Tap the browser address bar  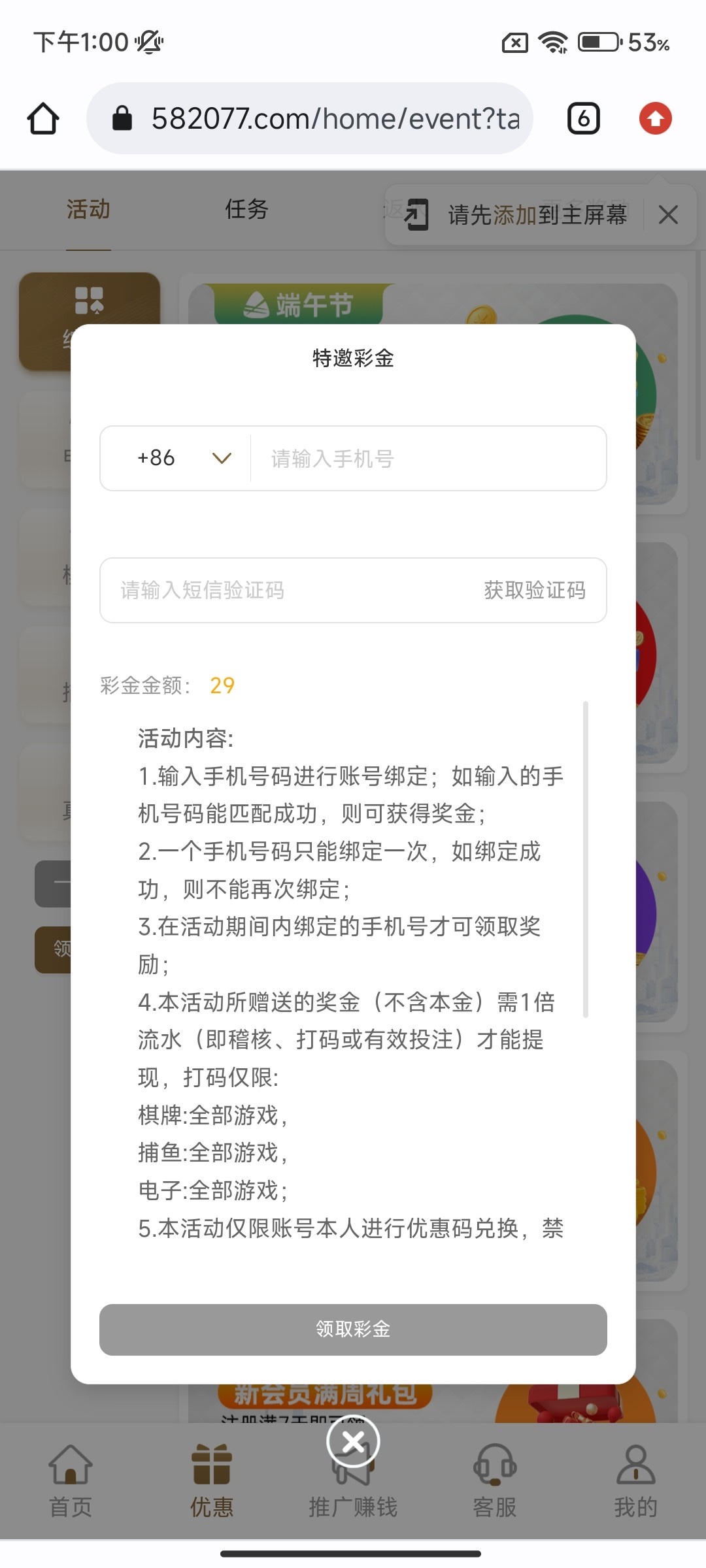[327, 119]
